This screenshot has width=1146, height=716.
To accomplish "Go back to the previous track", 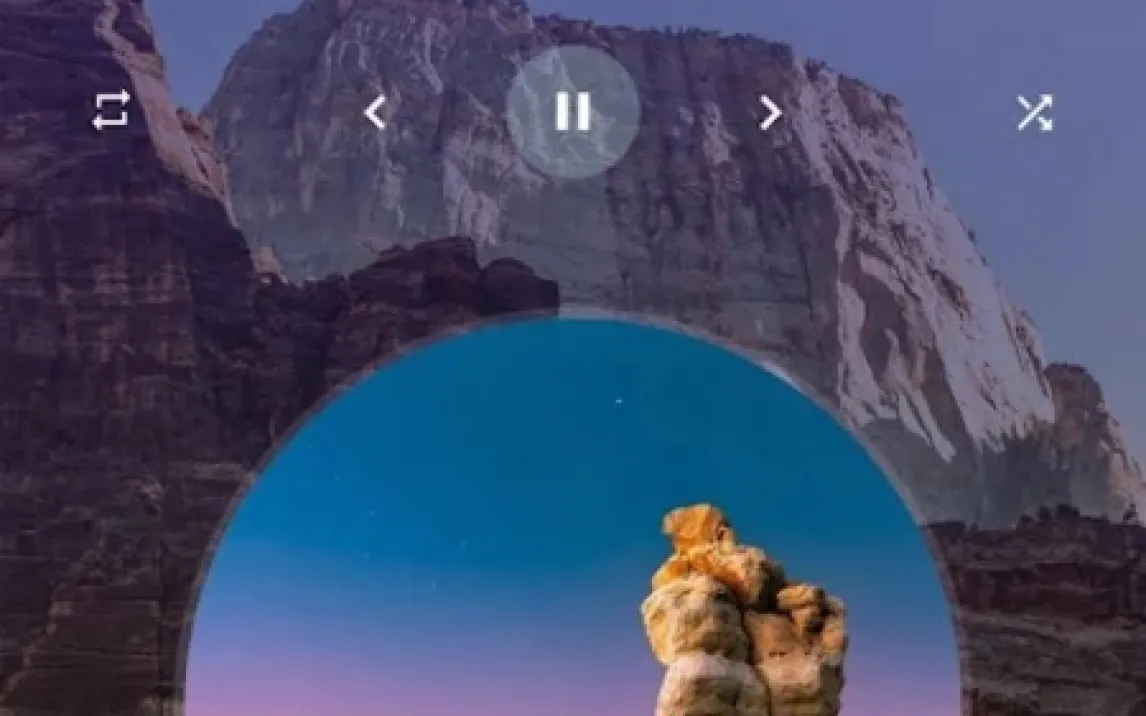I will [x=375, y=112].
